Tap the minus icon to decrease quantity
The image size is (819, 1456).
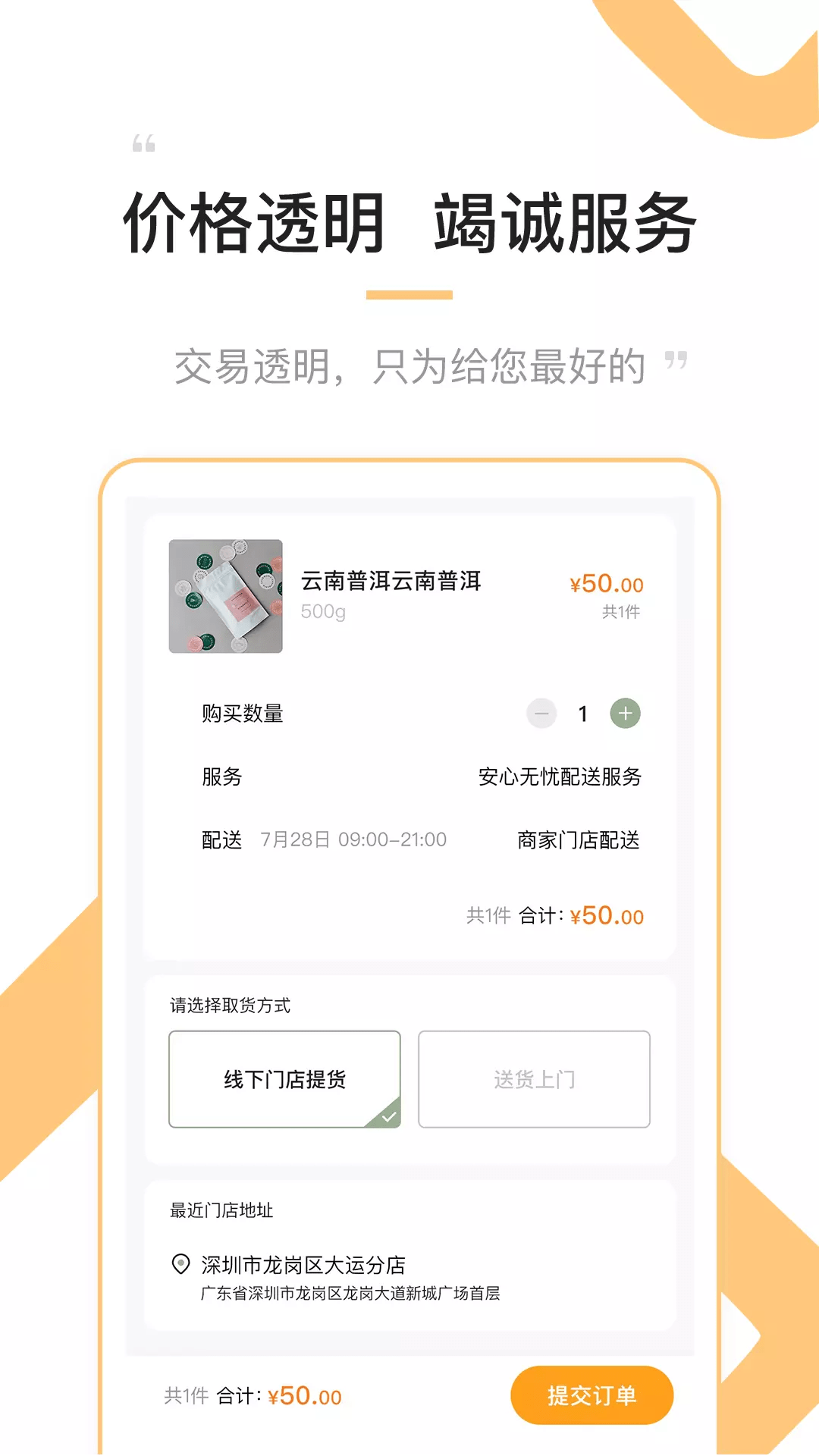[540, 713]
